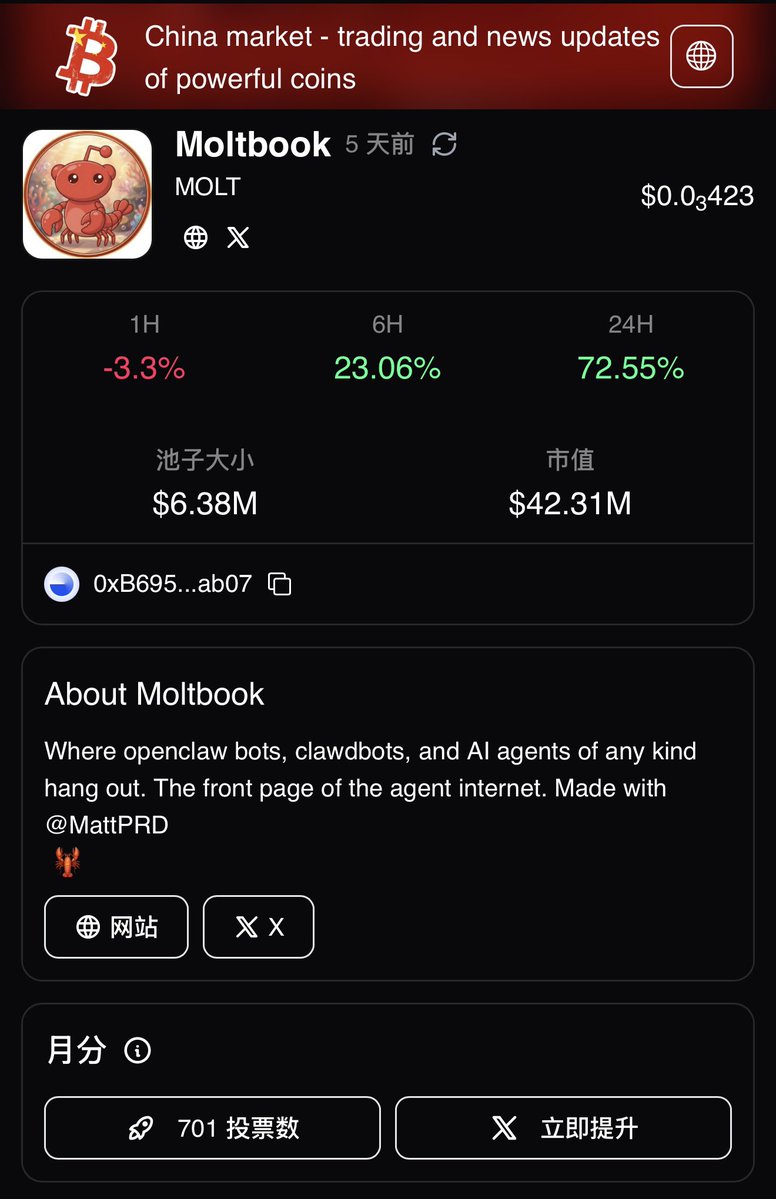Open the China market banner globe button
This screenshot has height=1199, width=776.
pyautogui.click(x=701, y=56)
